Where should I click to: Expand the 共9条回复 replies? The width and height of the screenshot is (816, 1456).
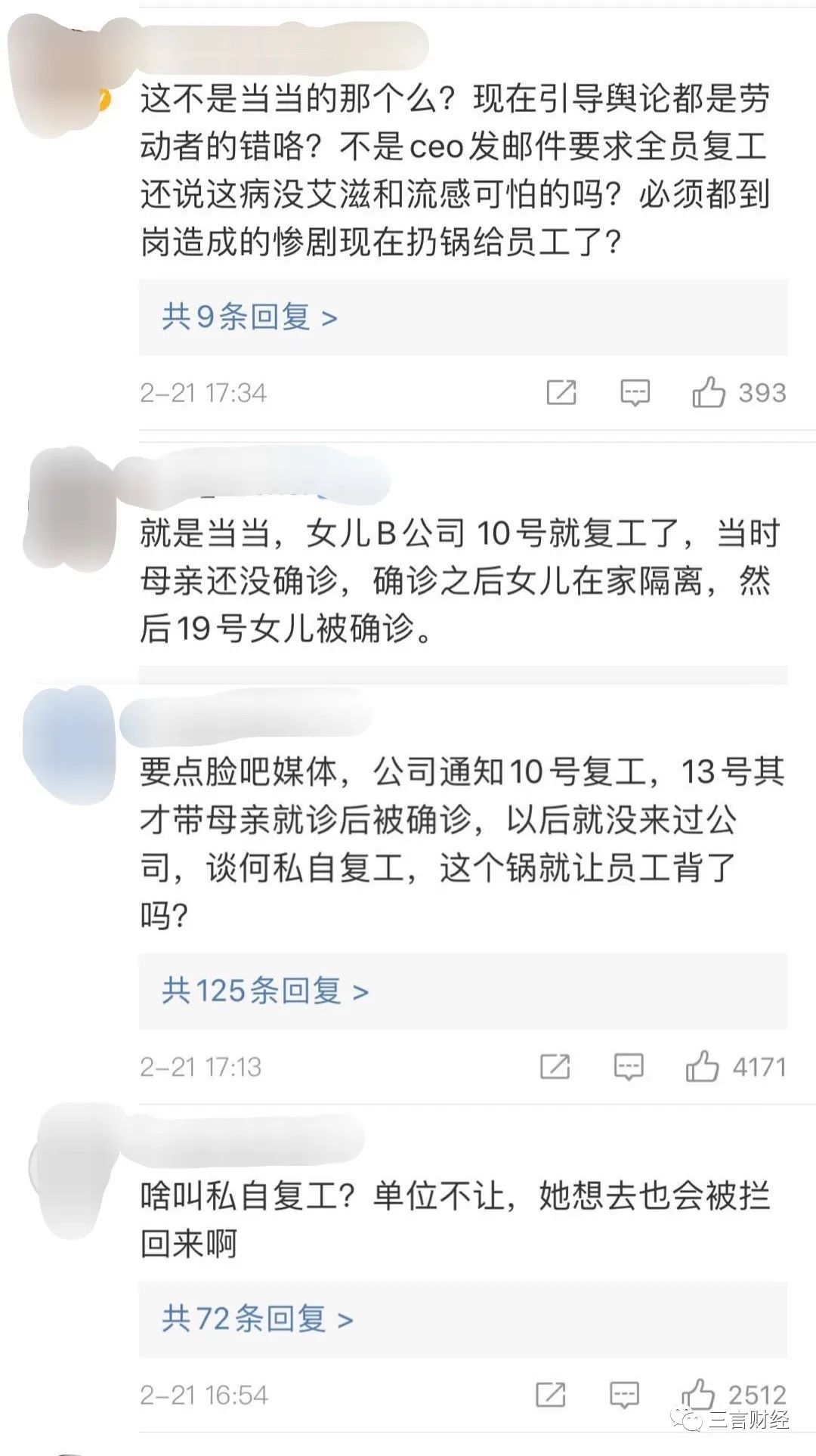pyautogui.click(x=249, y=317)
